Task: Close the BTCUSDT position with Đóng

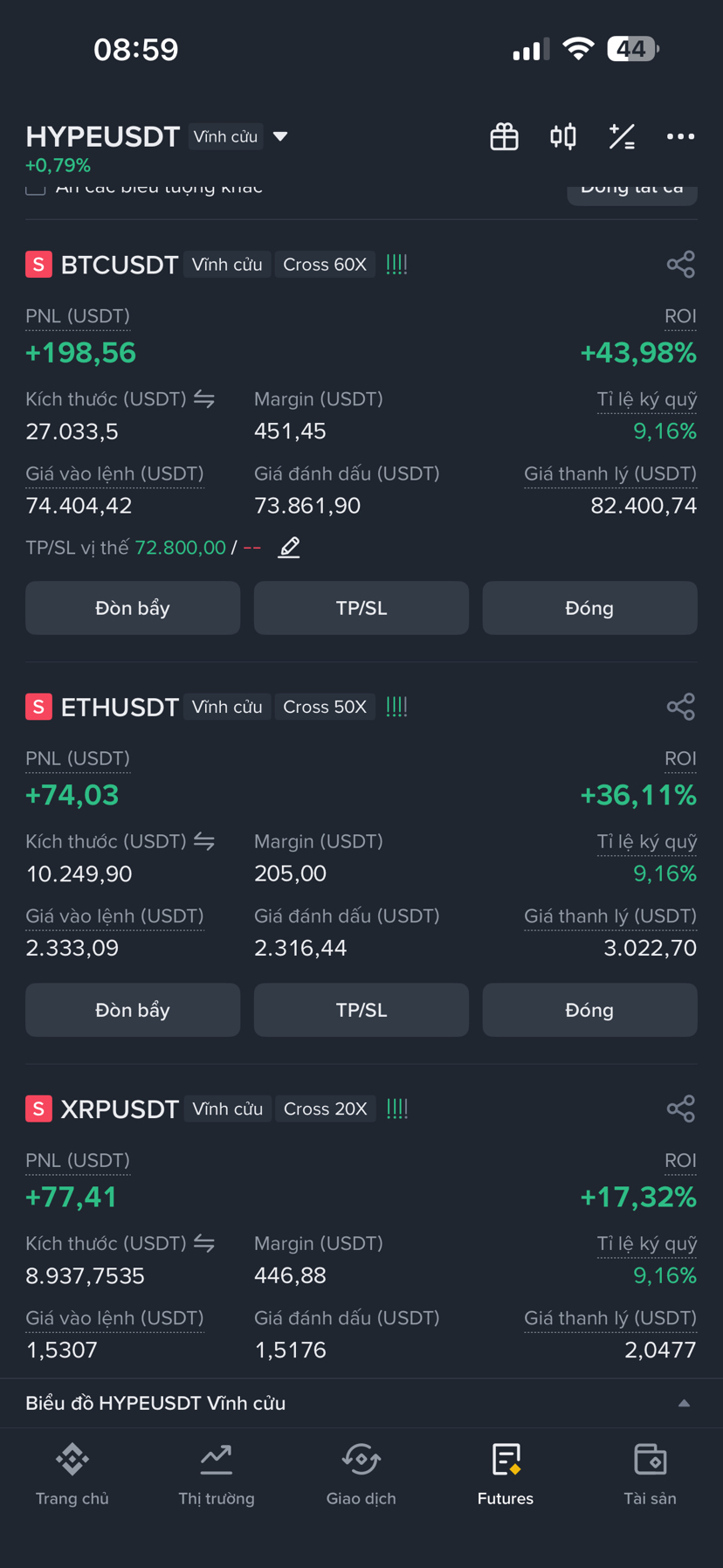Action: pyautogui.click(x=589, y=608)
